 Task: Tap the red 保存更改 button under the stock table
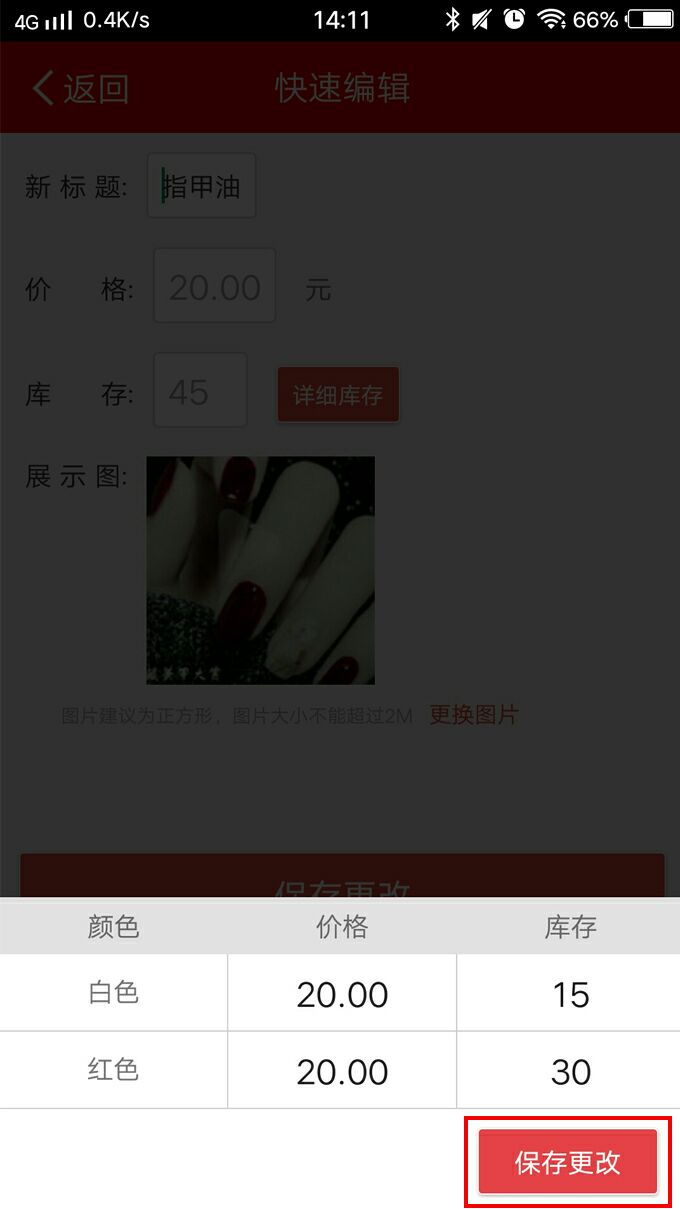point(567,1162)
